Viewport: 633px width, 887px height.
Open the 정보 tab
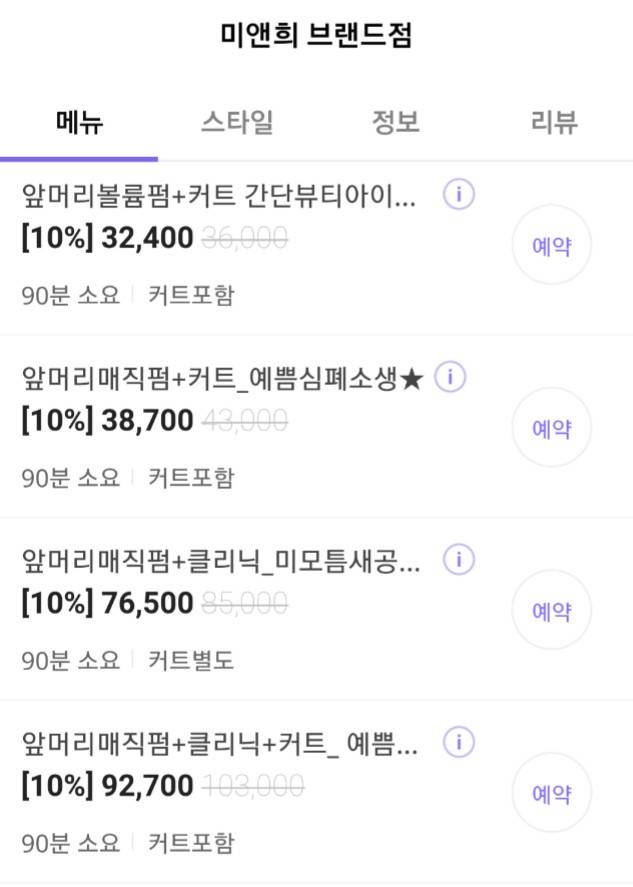pos(395,123)
